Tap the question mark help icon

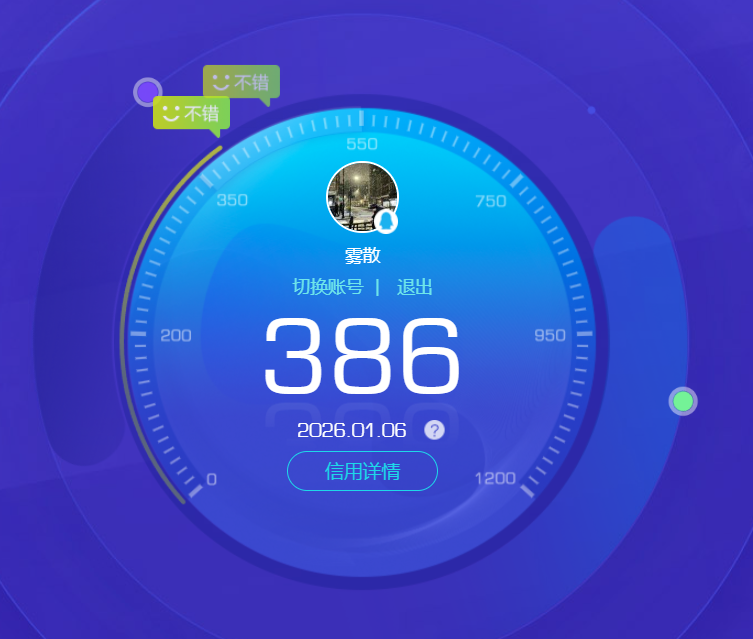[434, 430]
